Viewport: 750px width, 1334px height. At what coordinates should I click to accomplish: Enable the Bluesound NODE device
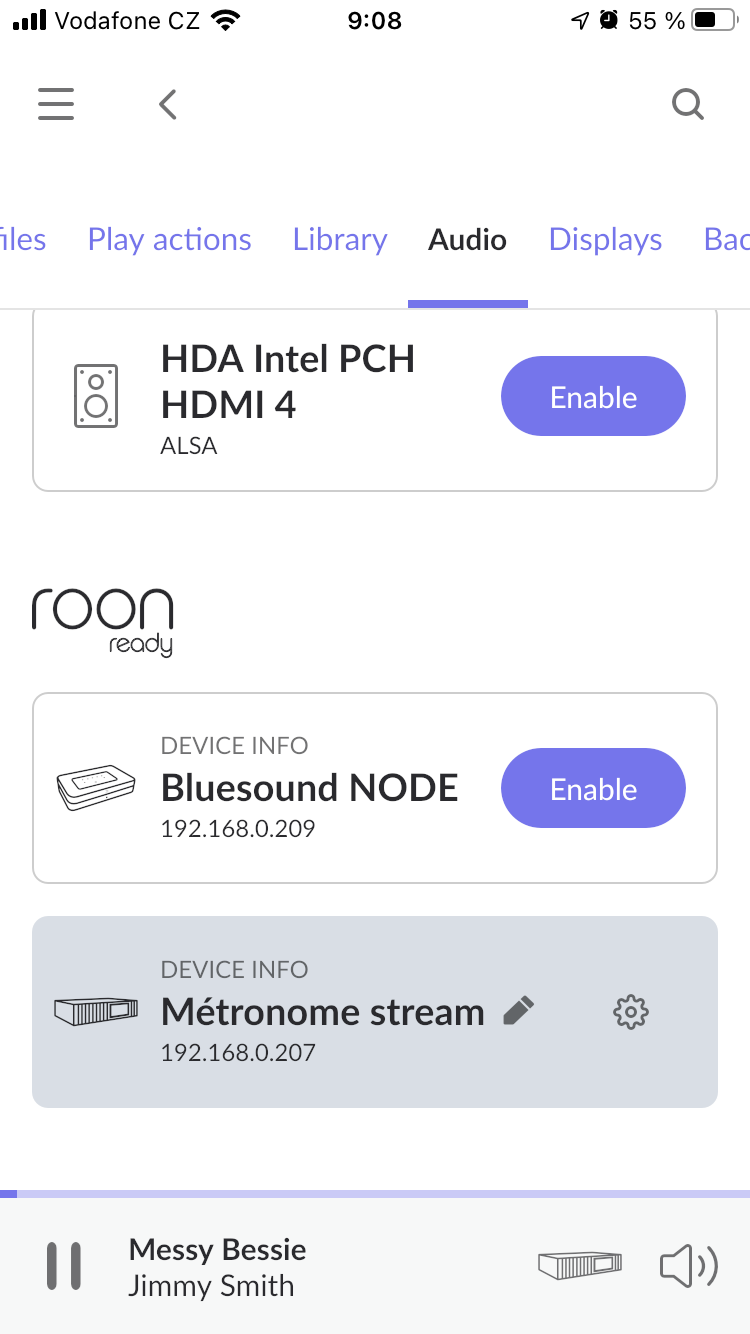593,788
